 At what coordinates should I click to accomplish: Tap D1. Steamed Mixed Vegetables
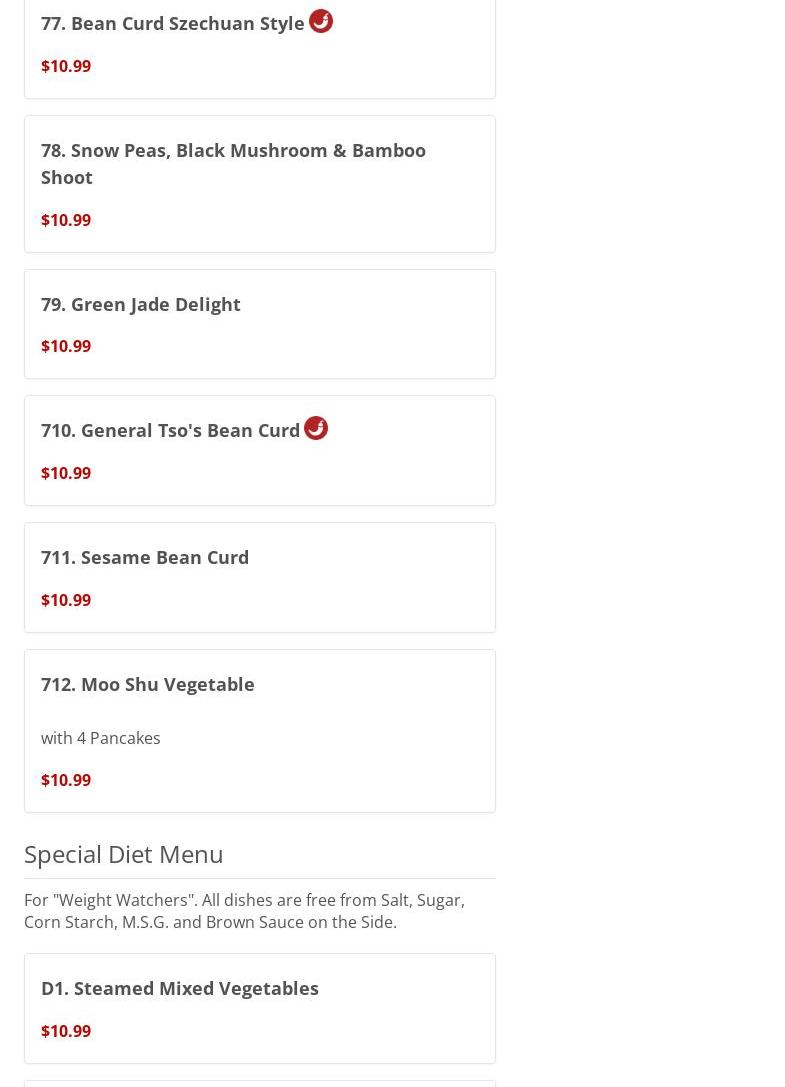(x=180, y=988)
